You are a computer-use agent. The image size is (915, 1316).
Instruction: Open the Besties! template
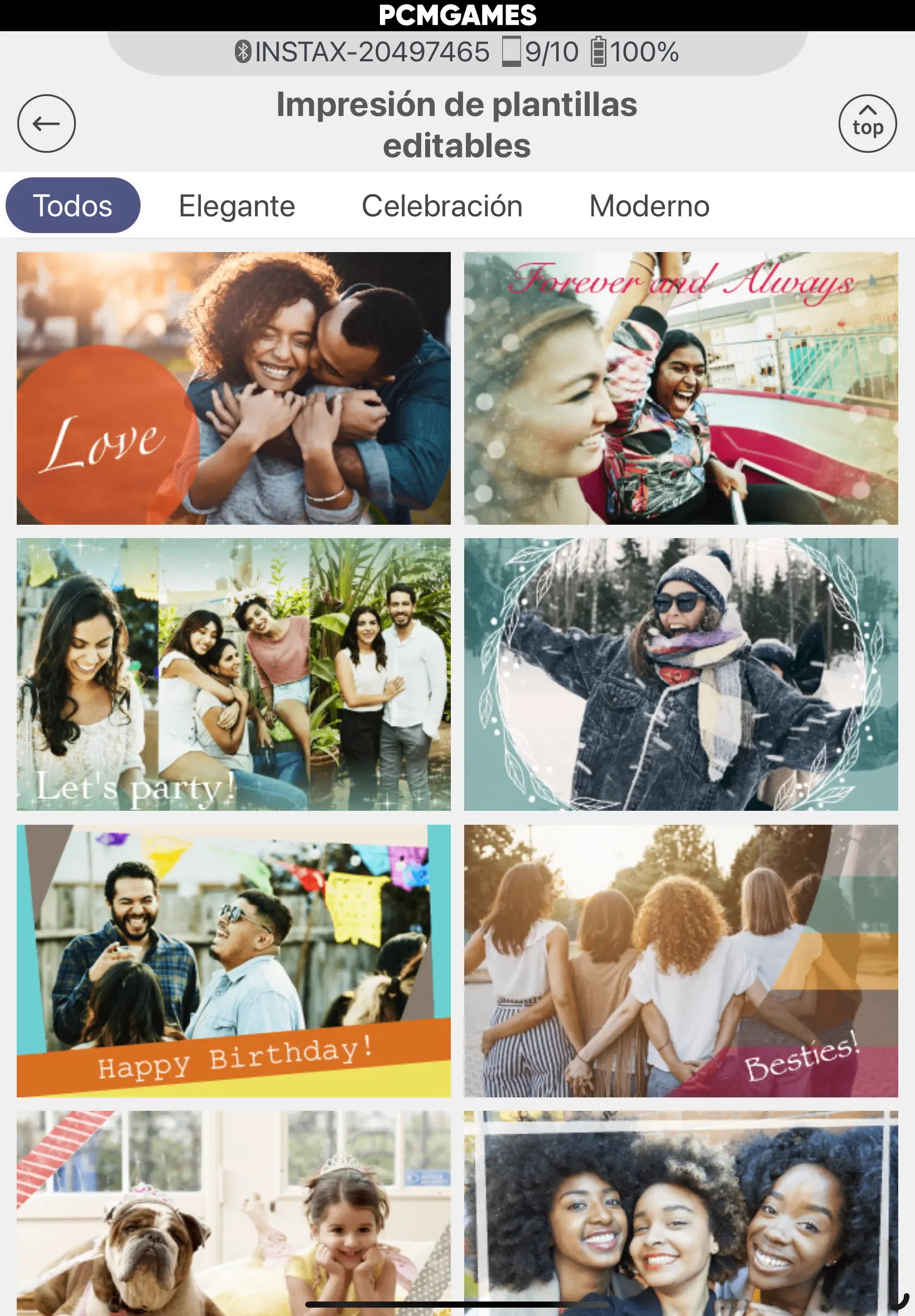tap(681, 960)
